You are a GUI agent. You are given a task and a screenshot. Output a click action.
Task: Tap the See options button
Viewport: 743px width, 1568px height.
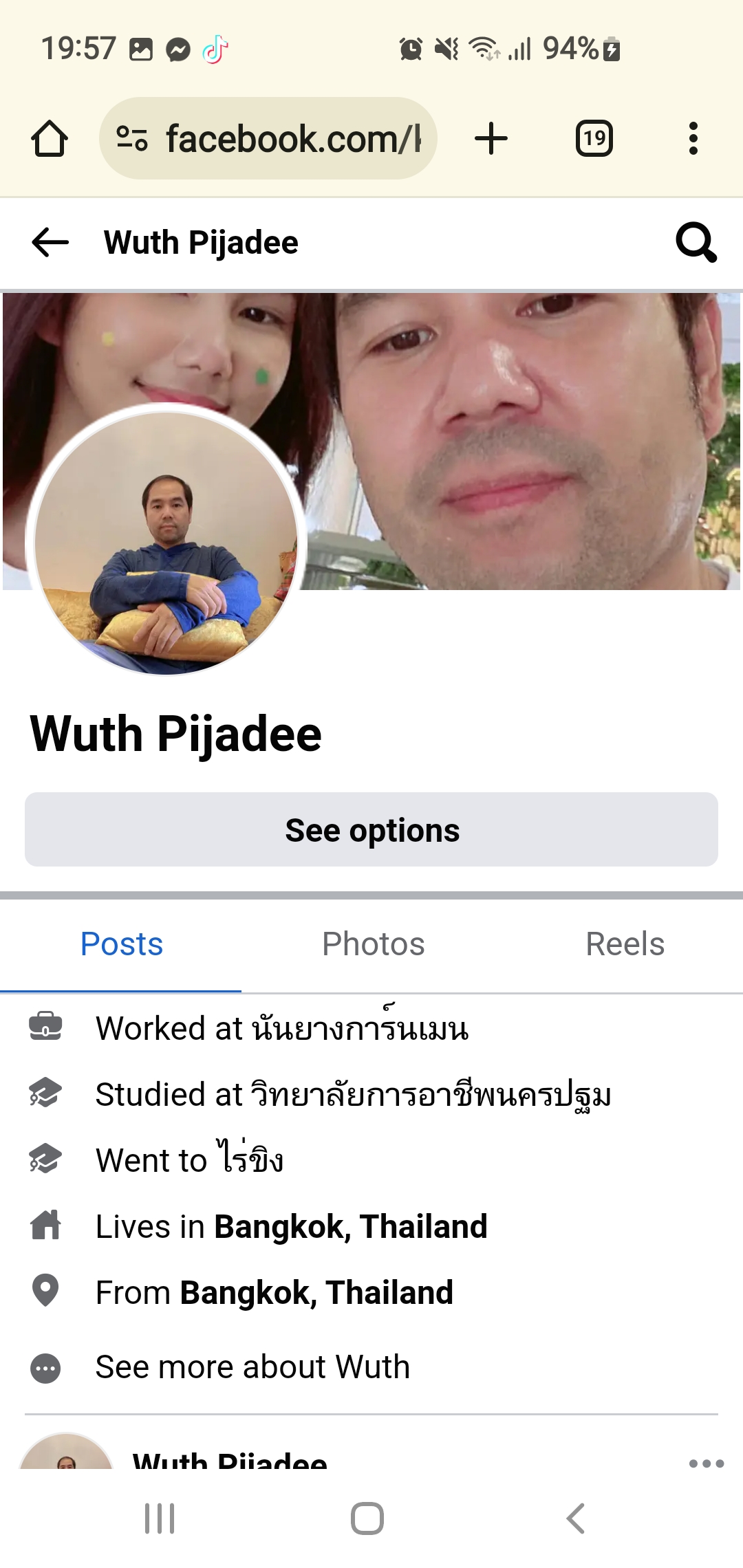pos(371,829)
